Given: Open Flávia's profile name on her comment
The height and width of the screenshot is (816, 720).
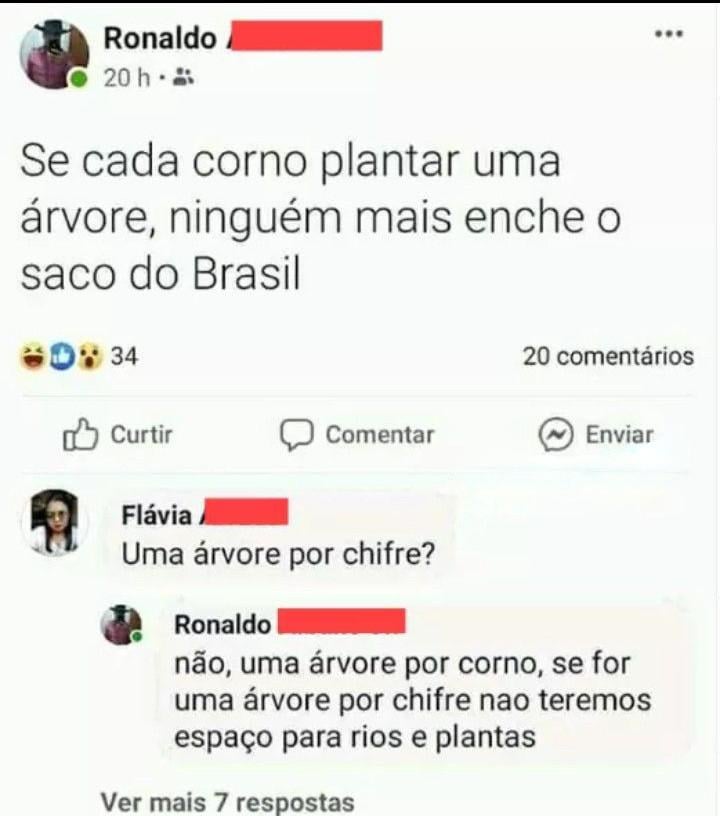Looking at the screenshot, I should click(x=158, y=515).
